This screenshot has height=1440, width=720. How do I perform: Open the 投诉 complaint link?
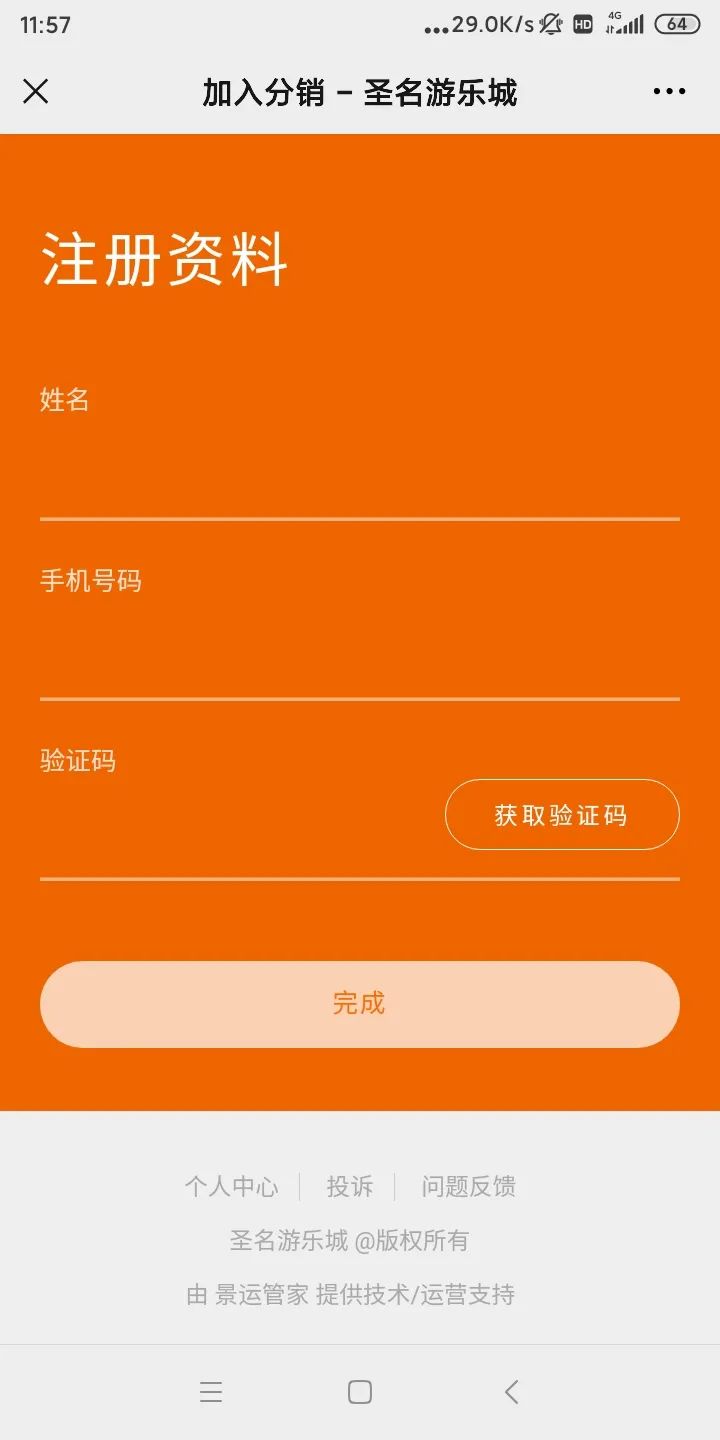349,1187
